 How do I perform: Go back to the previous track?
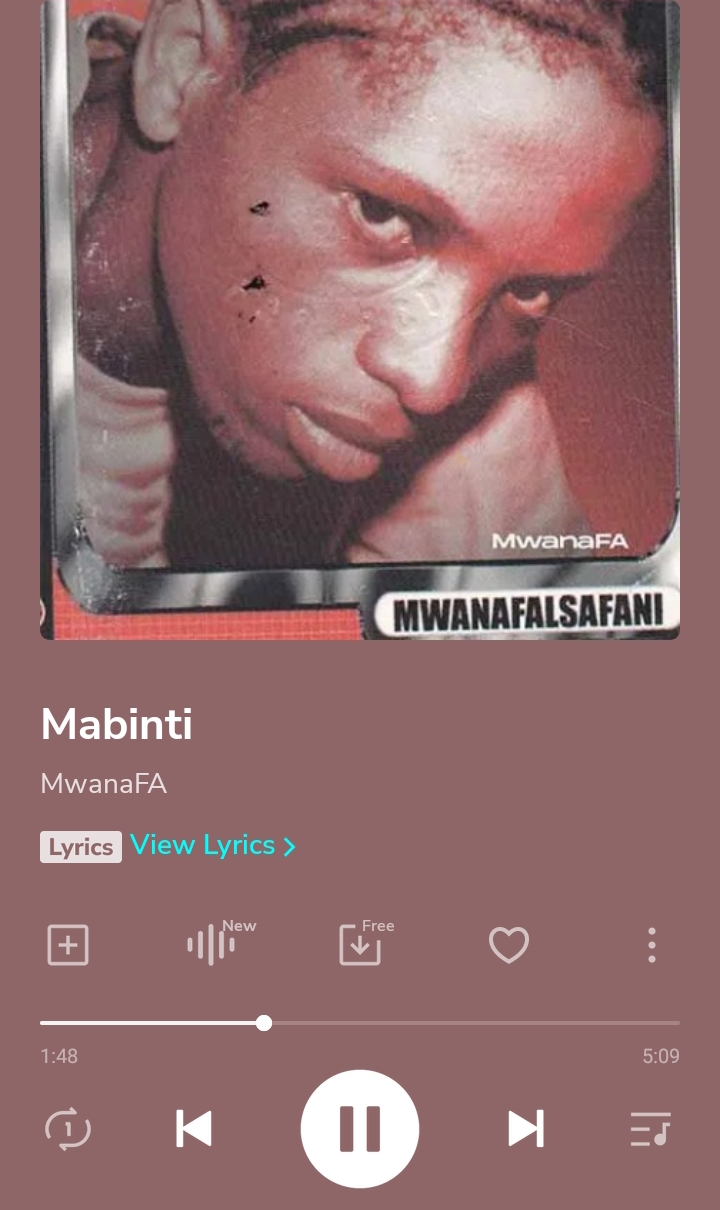(x=194, y=1129)
